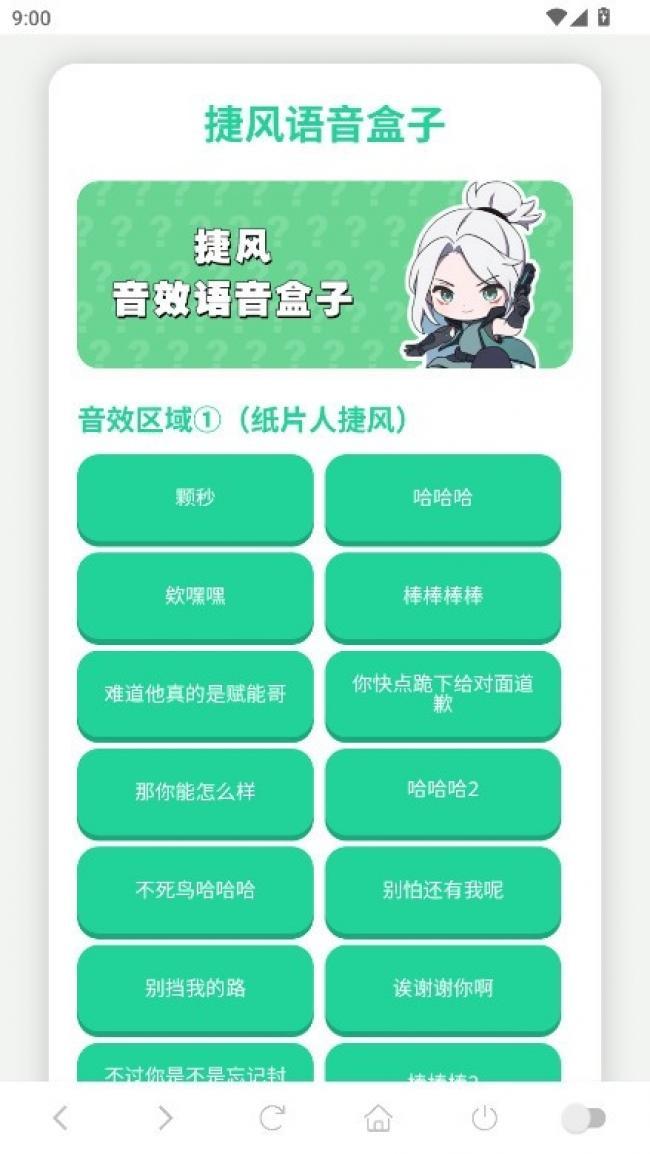Play the 那你能怎么样 clip
650x1154 pixels.
click(195, 791)
